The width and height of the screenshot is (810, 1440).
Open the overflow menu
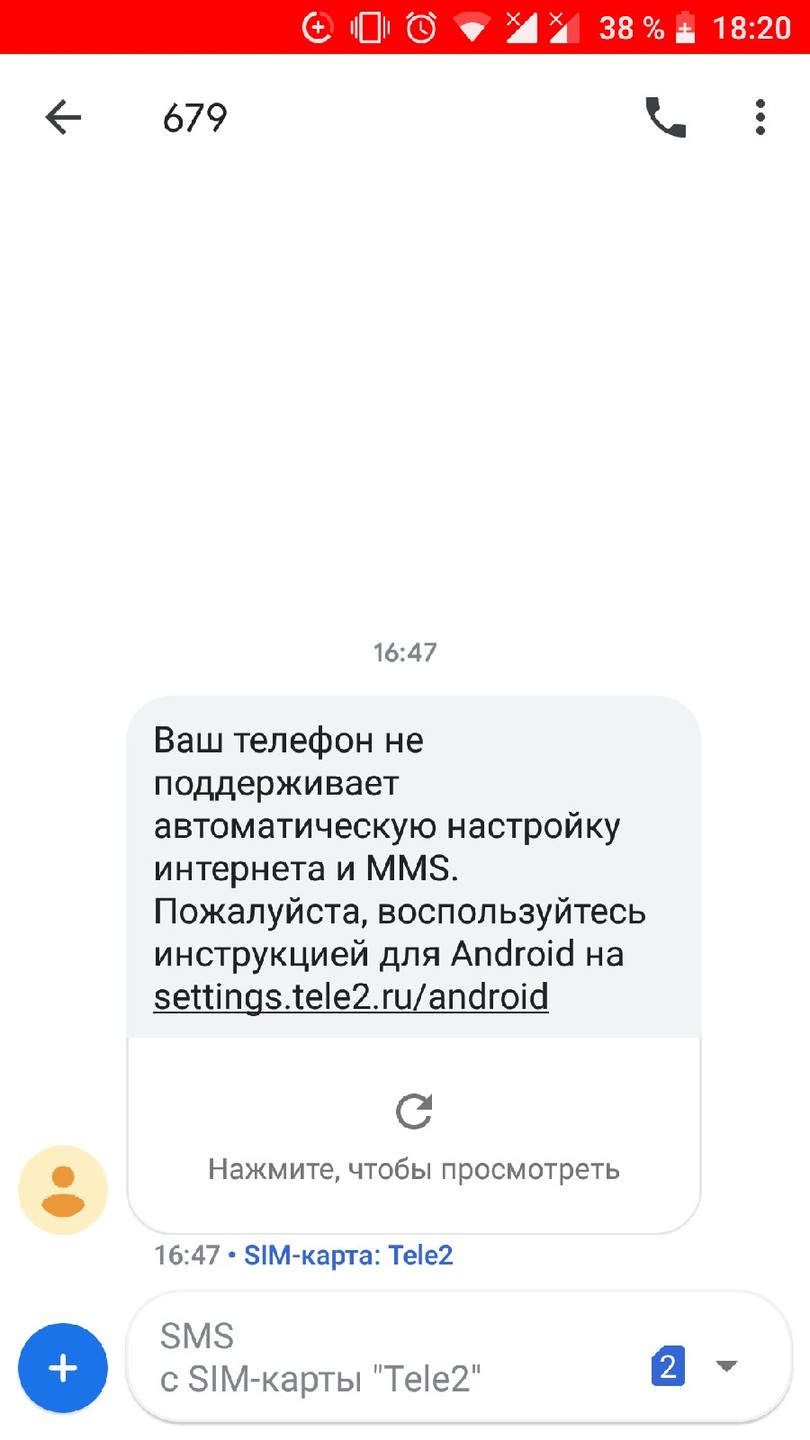point(760,119)
